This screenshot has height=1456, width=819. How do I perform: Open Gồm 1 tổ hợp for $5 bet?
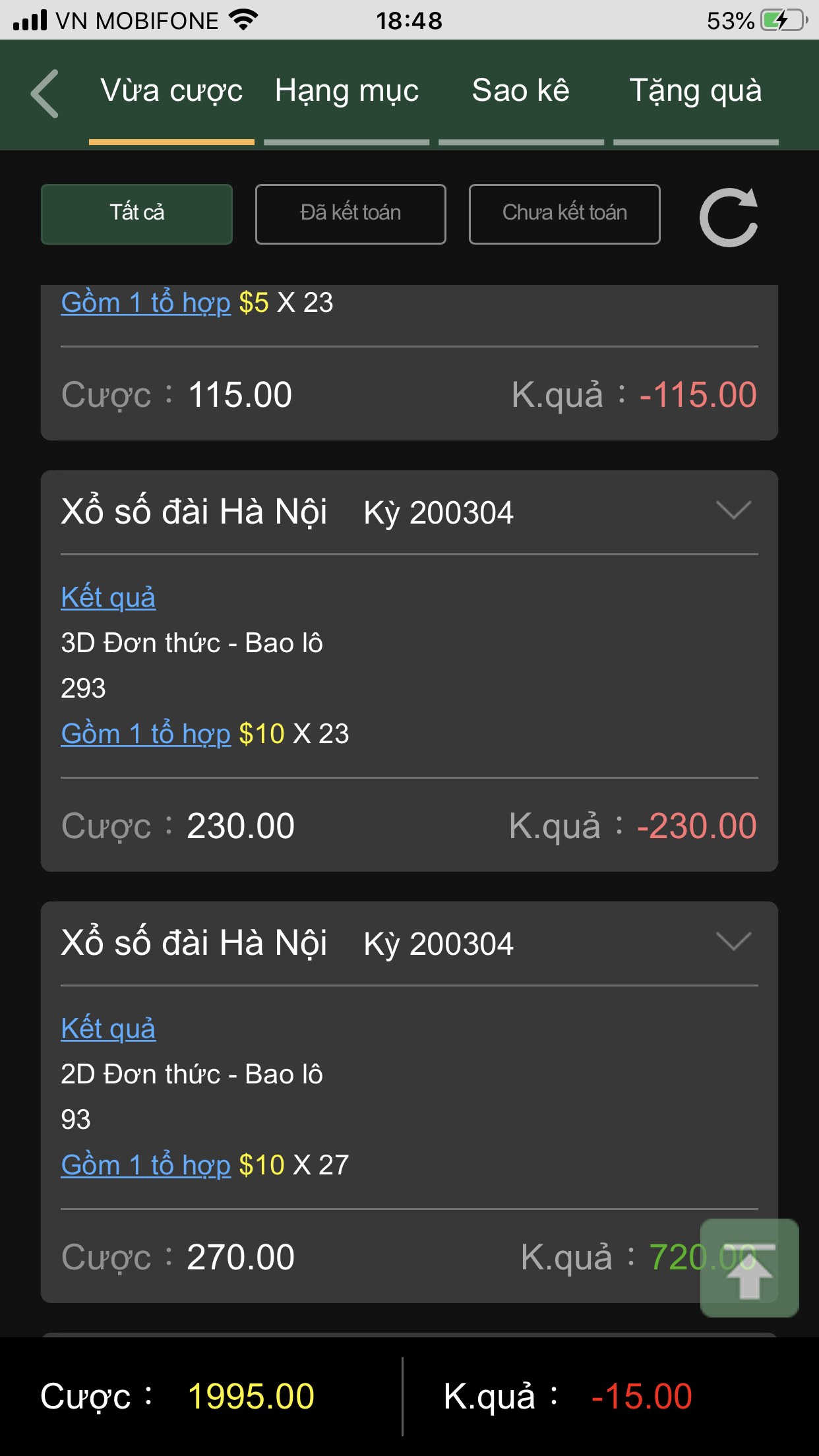tap(146, 303)
